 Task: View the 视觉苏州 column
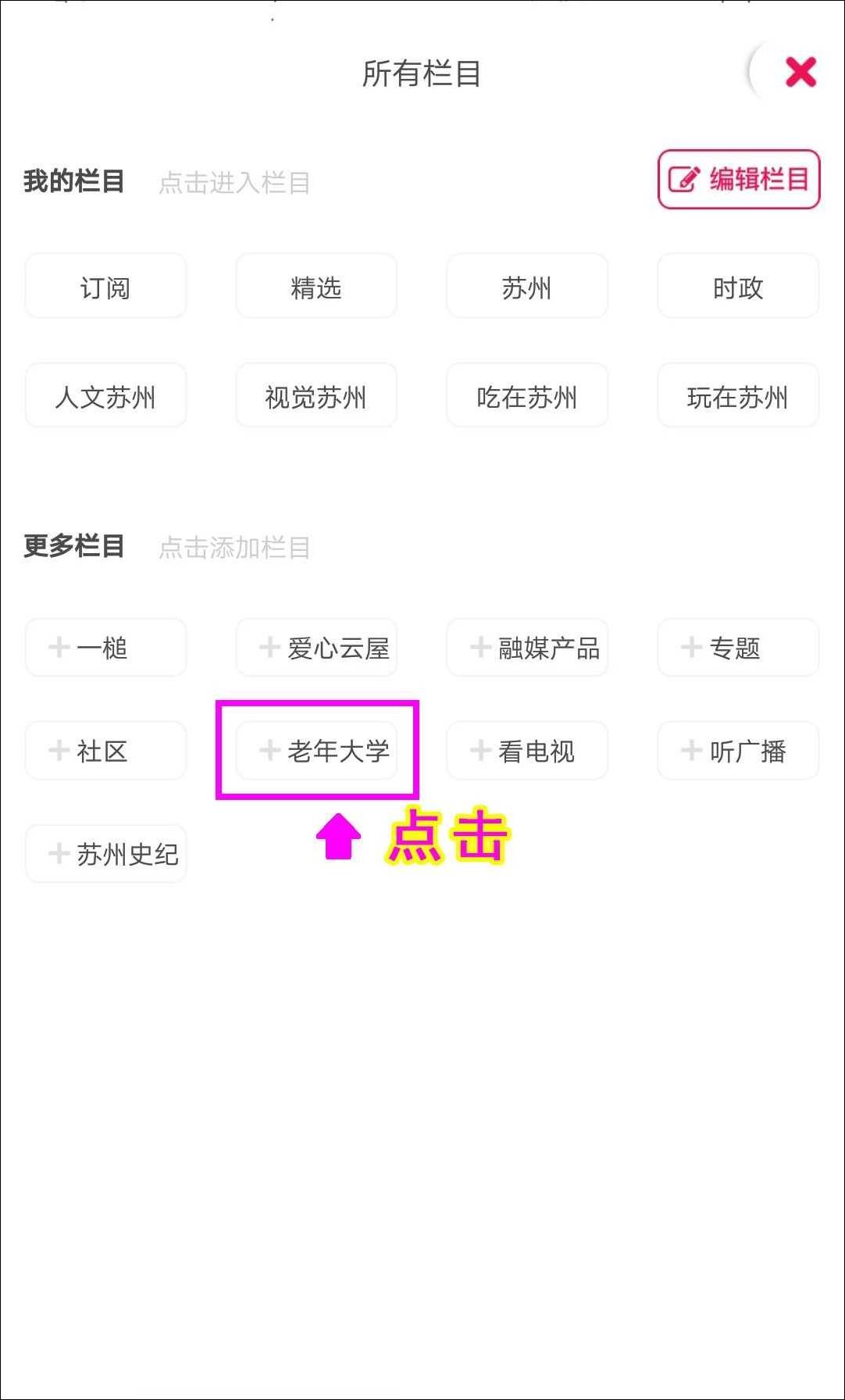coord(316,396)
